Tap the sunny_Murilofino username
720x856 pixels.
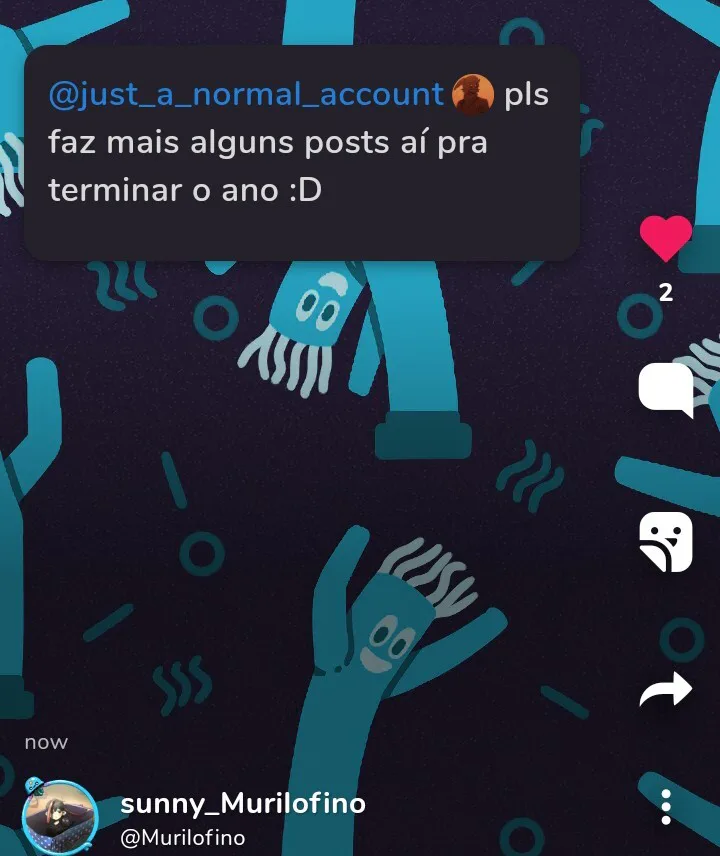pos(243,803)
